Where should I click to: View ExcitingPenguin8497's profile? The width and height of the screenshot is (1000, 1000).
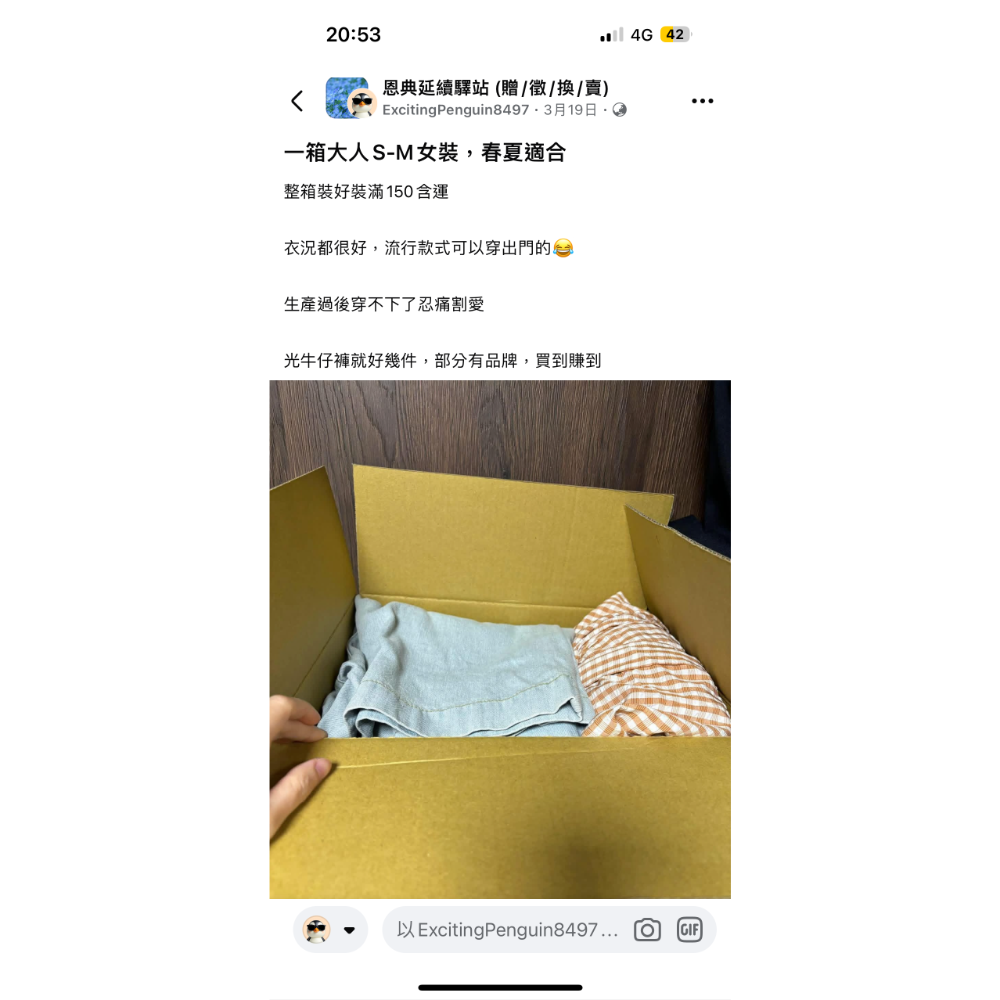tap(455, 110)
